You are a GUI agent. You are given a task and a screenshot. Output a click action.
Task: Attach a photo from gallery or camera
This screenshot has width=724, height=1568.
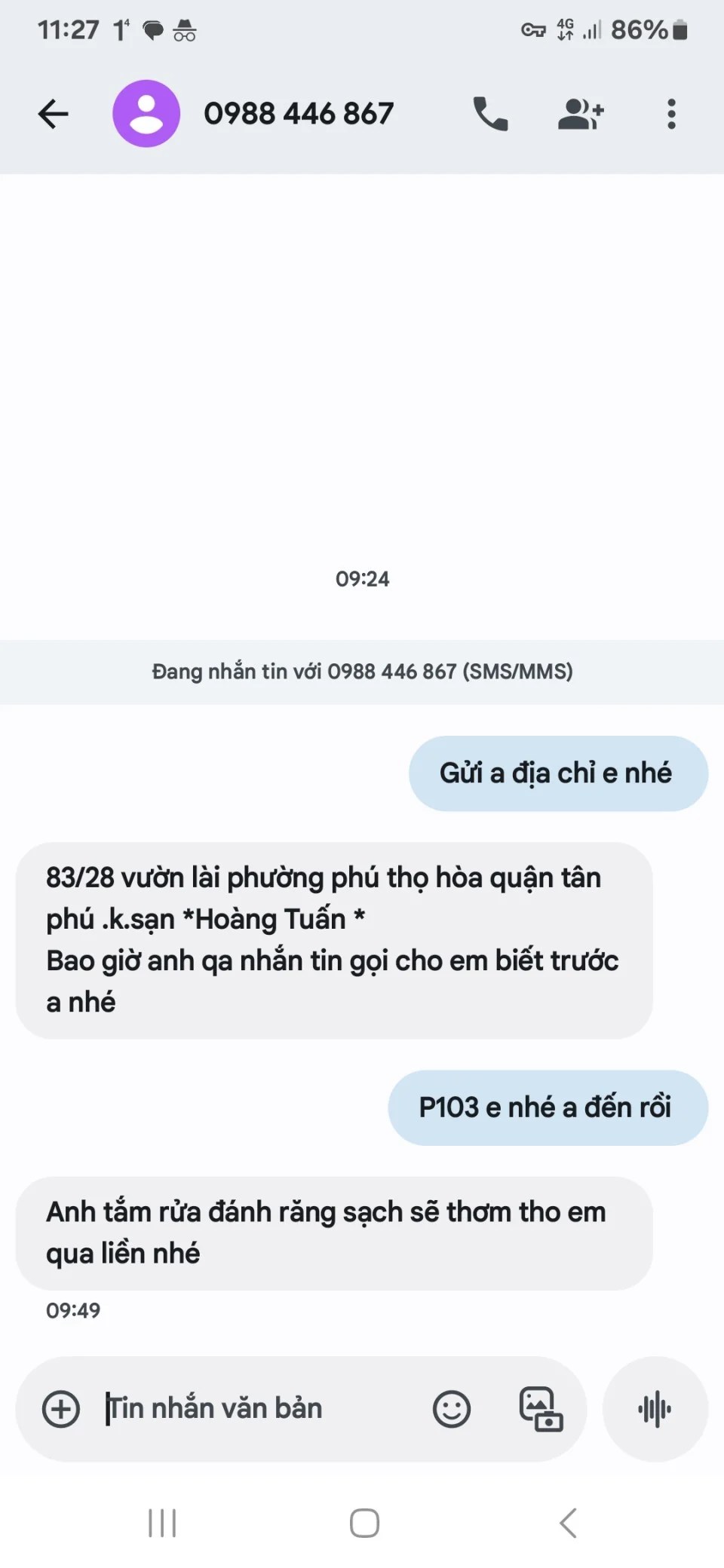[x=541, y=1409]
